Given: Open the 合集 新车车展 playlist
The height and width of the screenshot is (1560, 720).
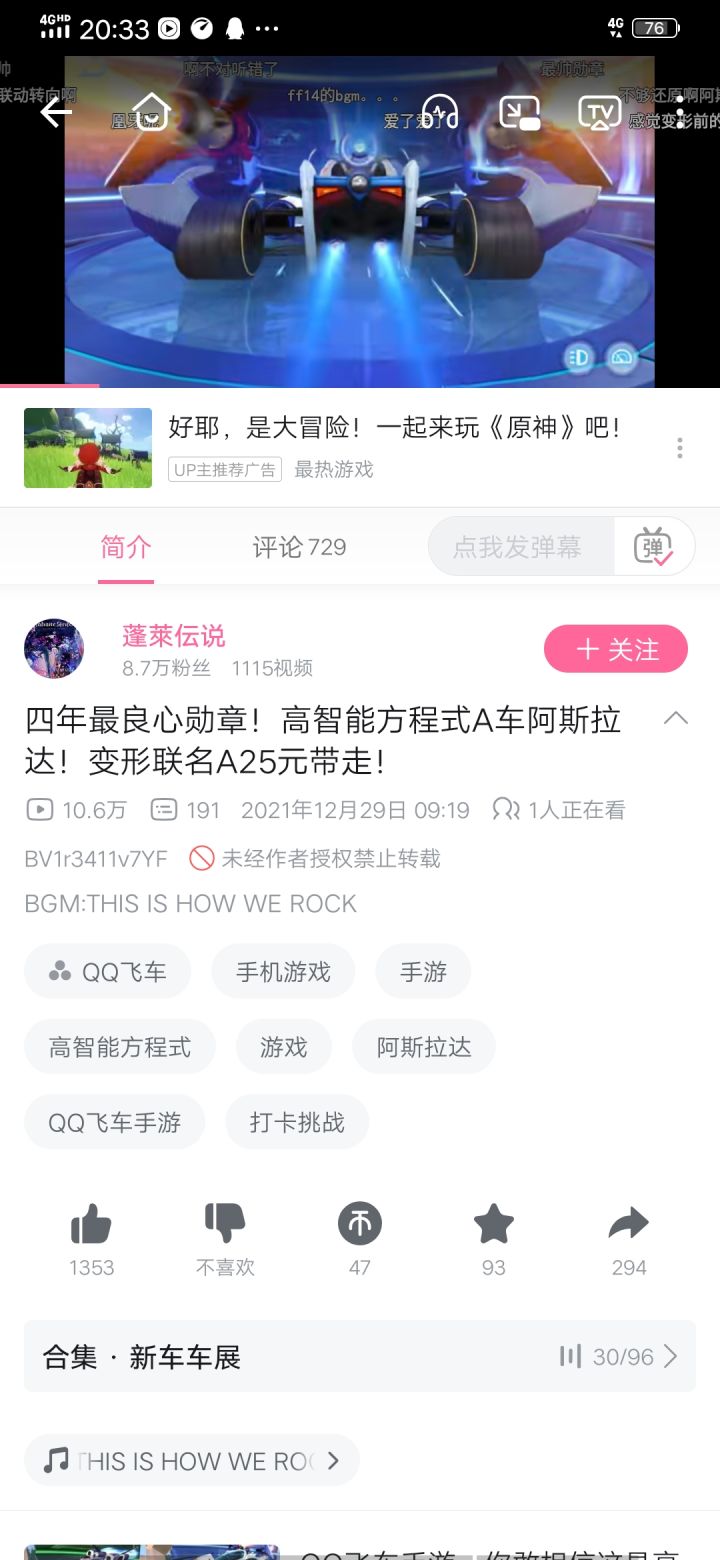Looking at the screenshot, I should 360,1356.
